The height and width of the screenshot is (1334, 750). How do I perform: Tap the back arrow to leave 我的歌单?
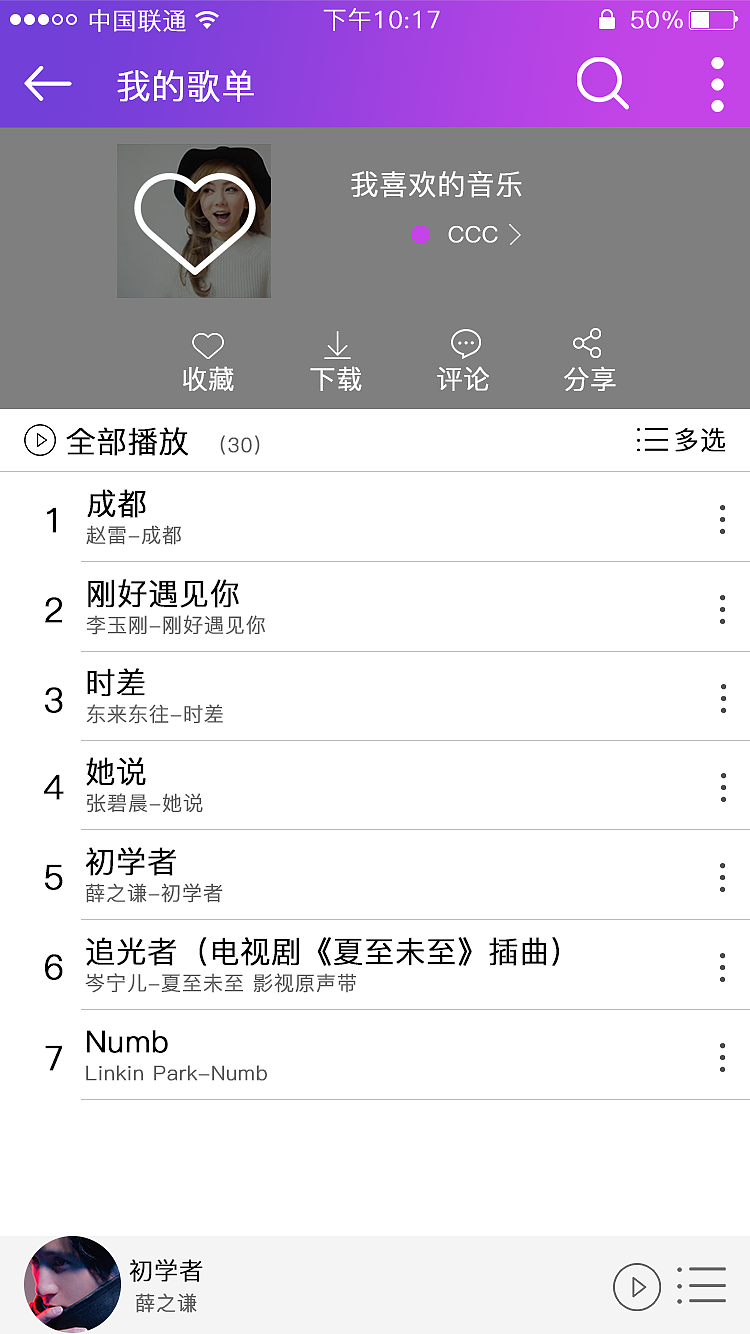[45, 83]
